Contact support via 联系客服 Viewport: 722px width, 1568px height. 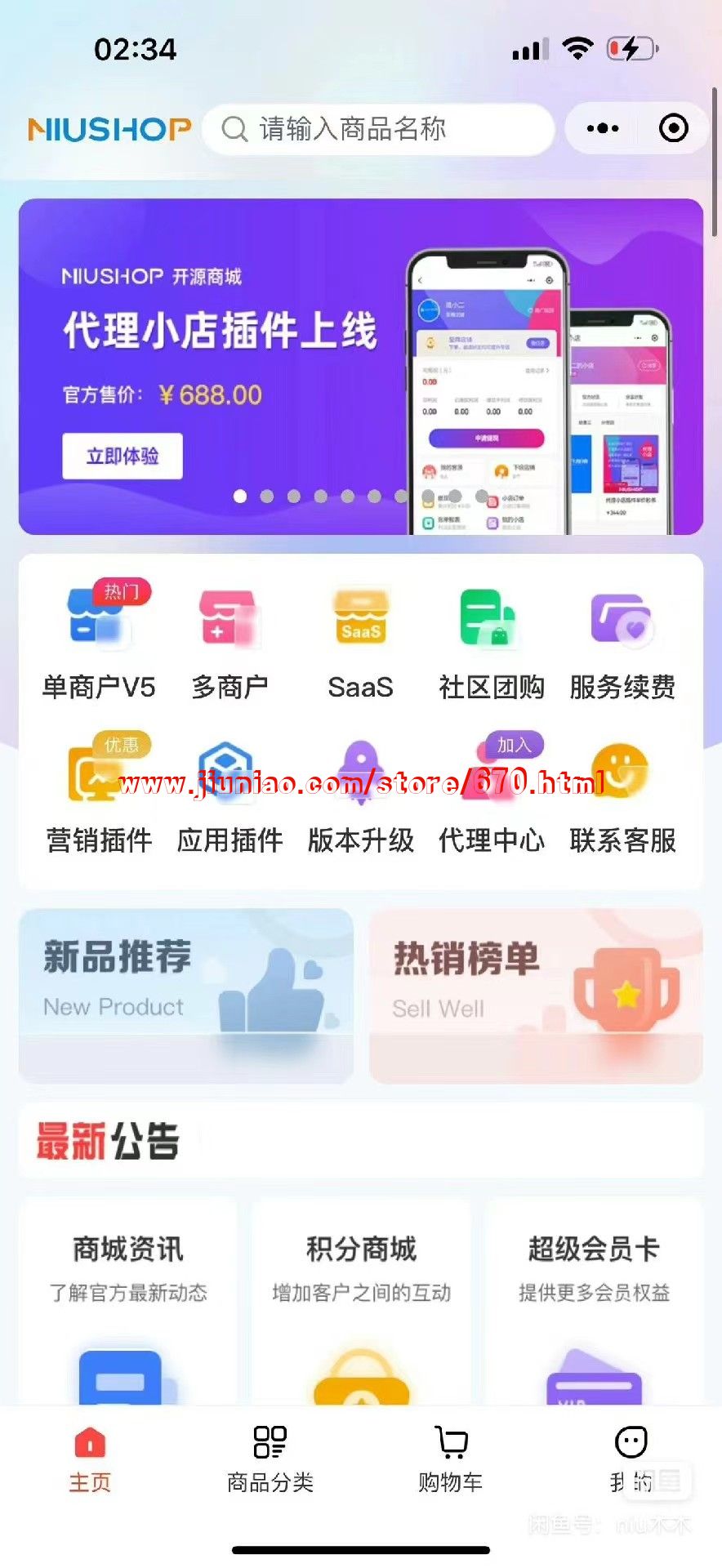(x=622, y=796)
